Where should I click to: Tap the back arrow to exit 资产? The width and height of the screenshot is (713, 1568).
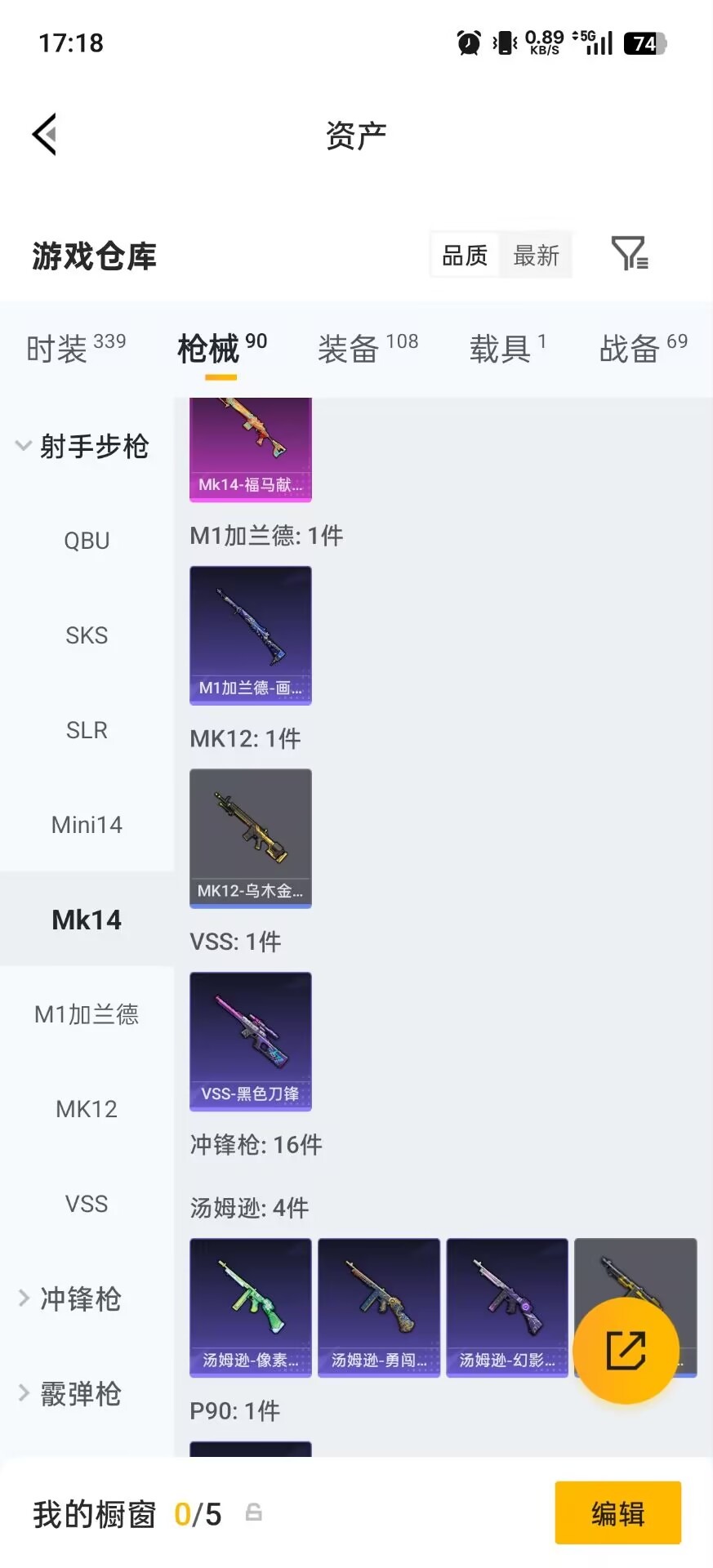coord(45,133)
